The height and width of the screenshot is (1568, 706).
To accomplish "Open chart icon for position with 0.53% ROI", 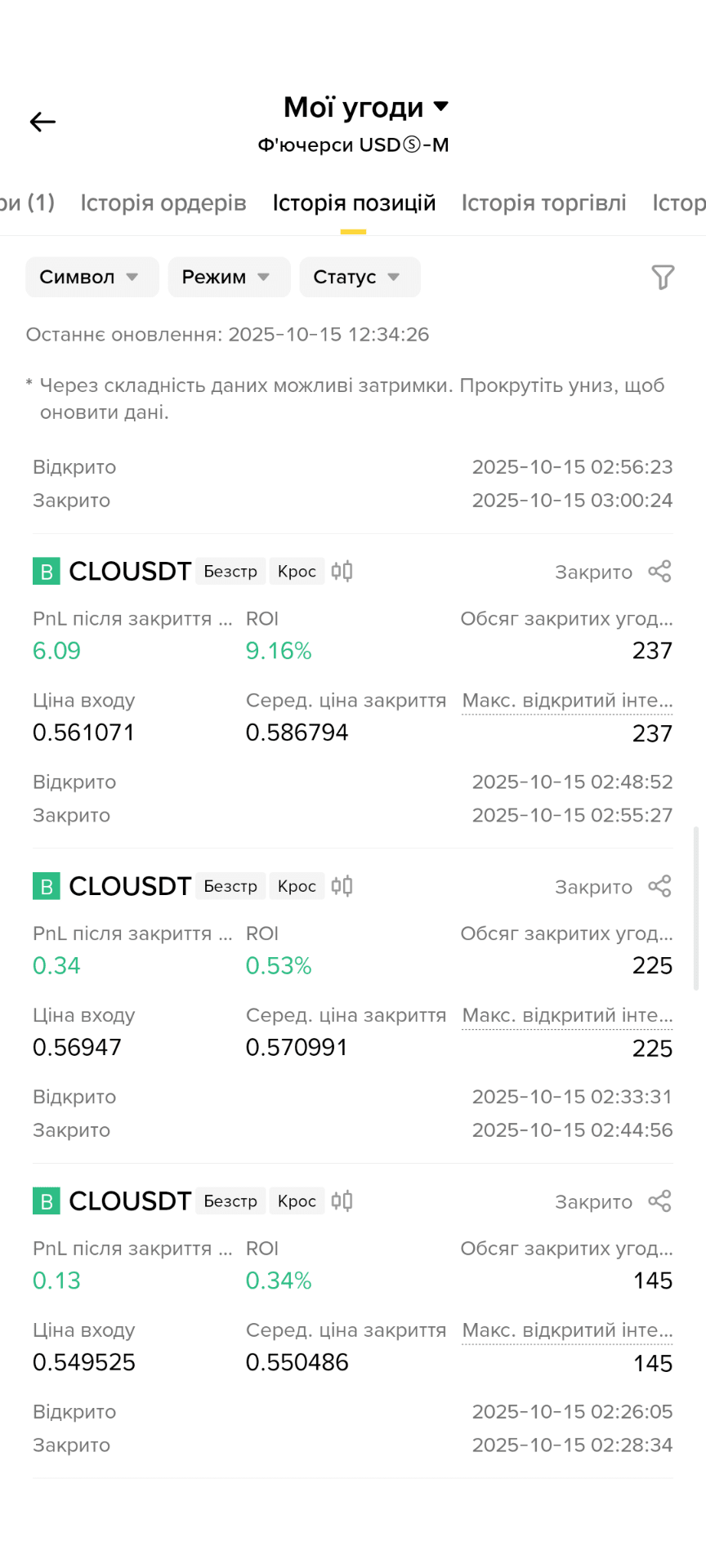I will click(342, 886).
